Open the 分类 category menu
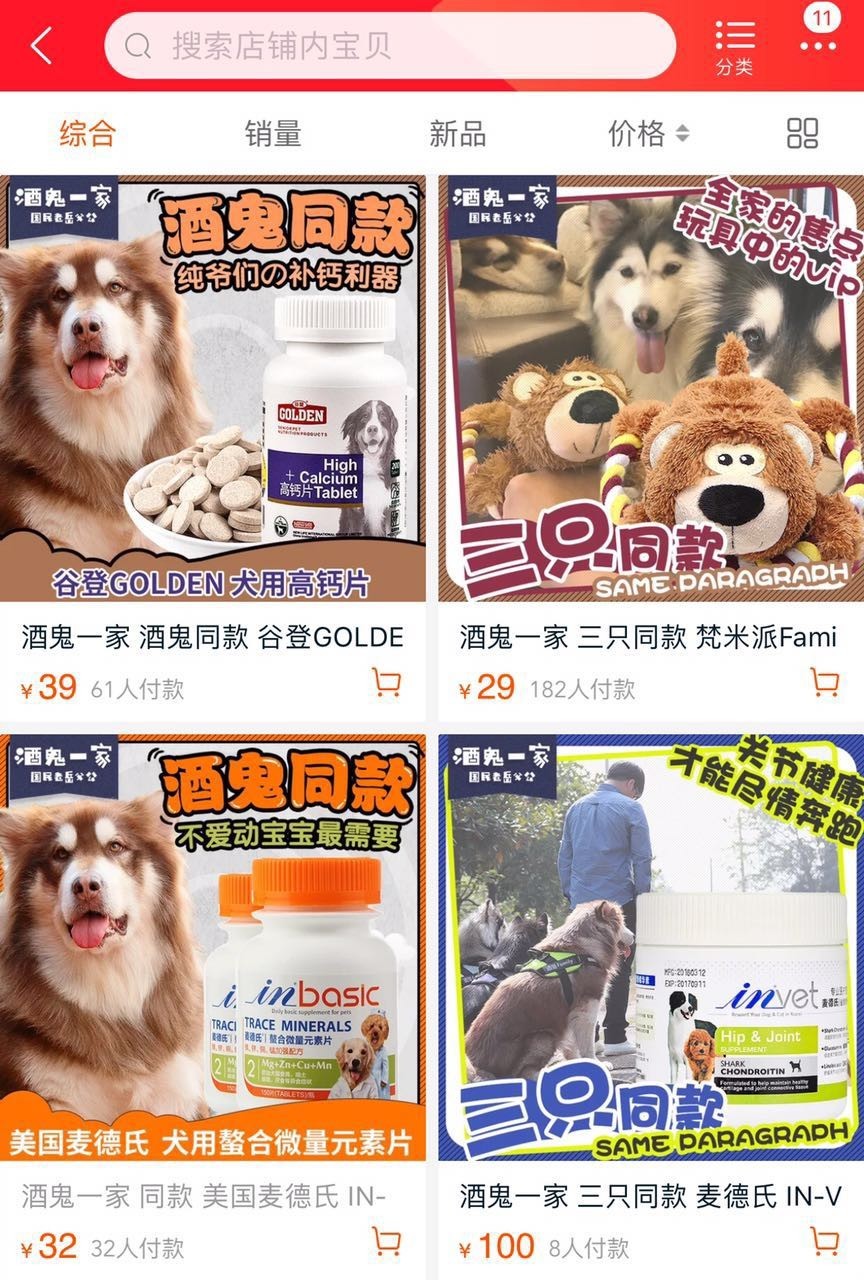 734,47
